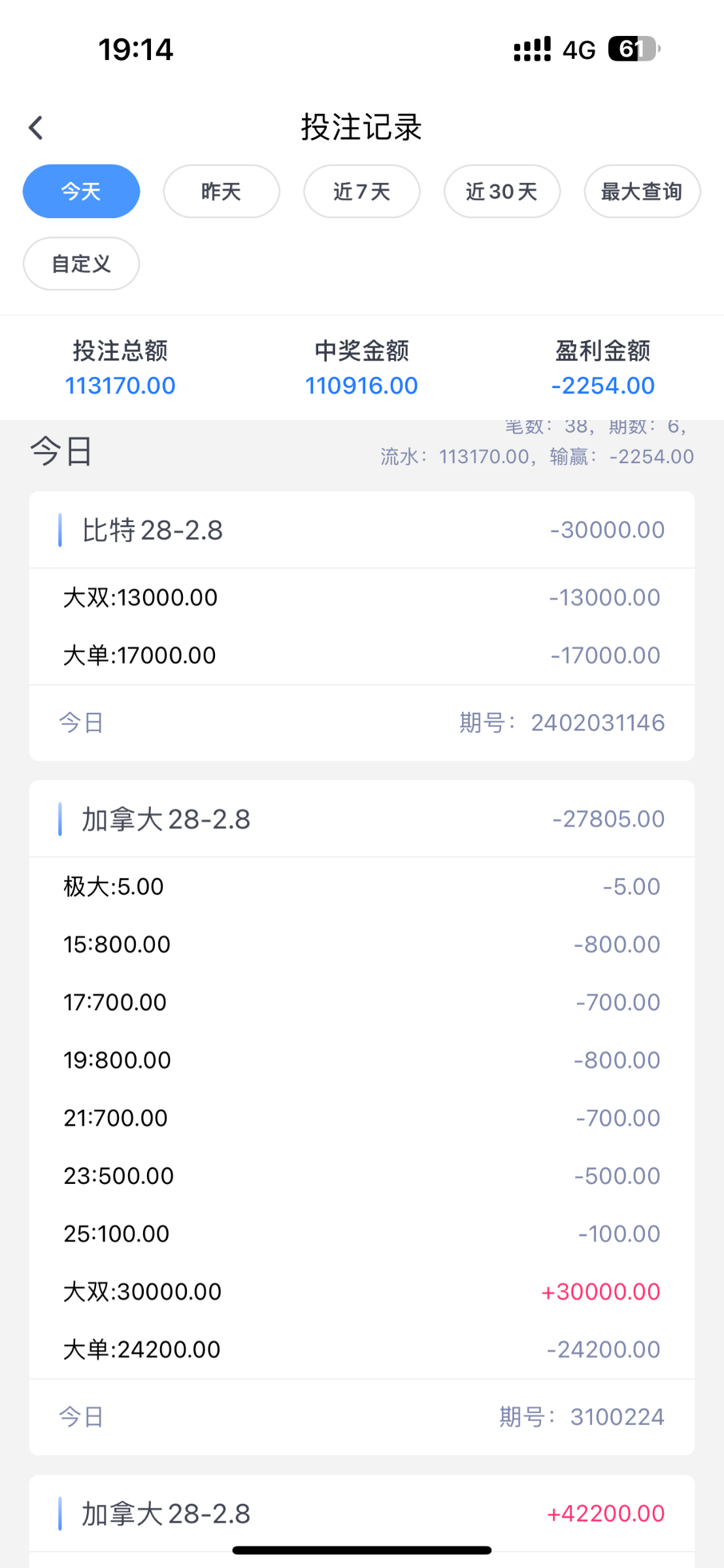Expand the 比特 28-2.8 record card

152,530
